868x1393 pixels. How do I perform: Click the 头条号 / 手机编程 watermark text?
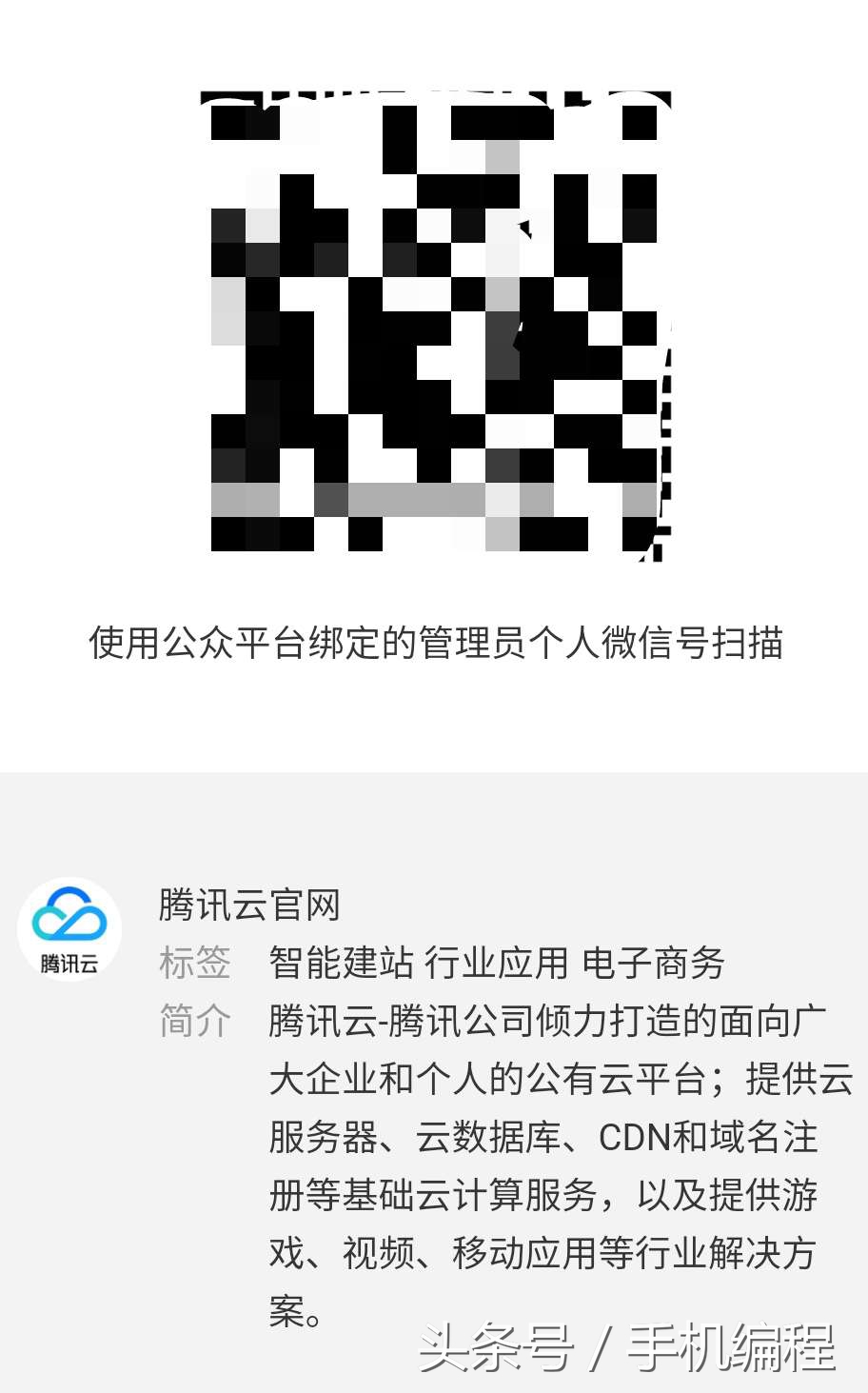coord(628,1346)
